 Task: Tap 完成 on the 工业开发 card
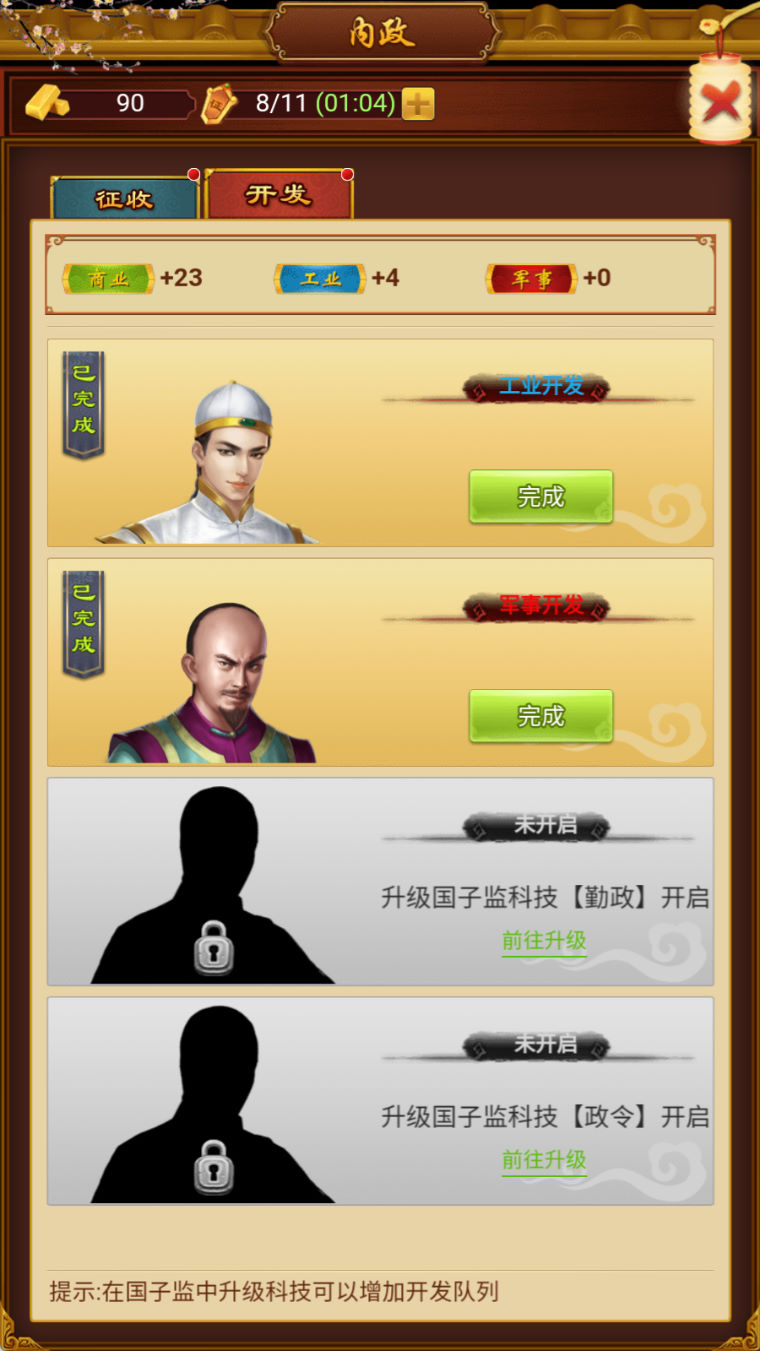[x=541, y=496]
